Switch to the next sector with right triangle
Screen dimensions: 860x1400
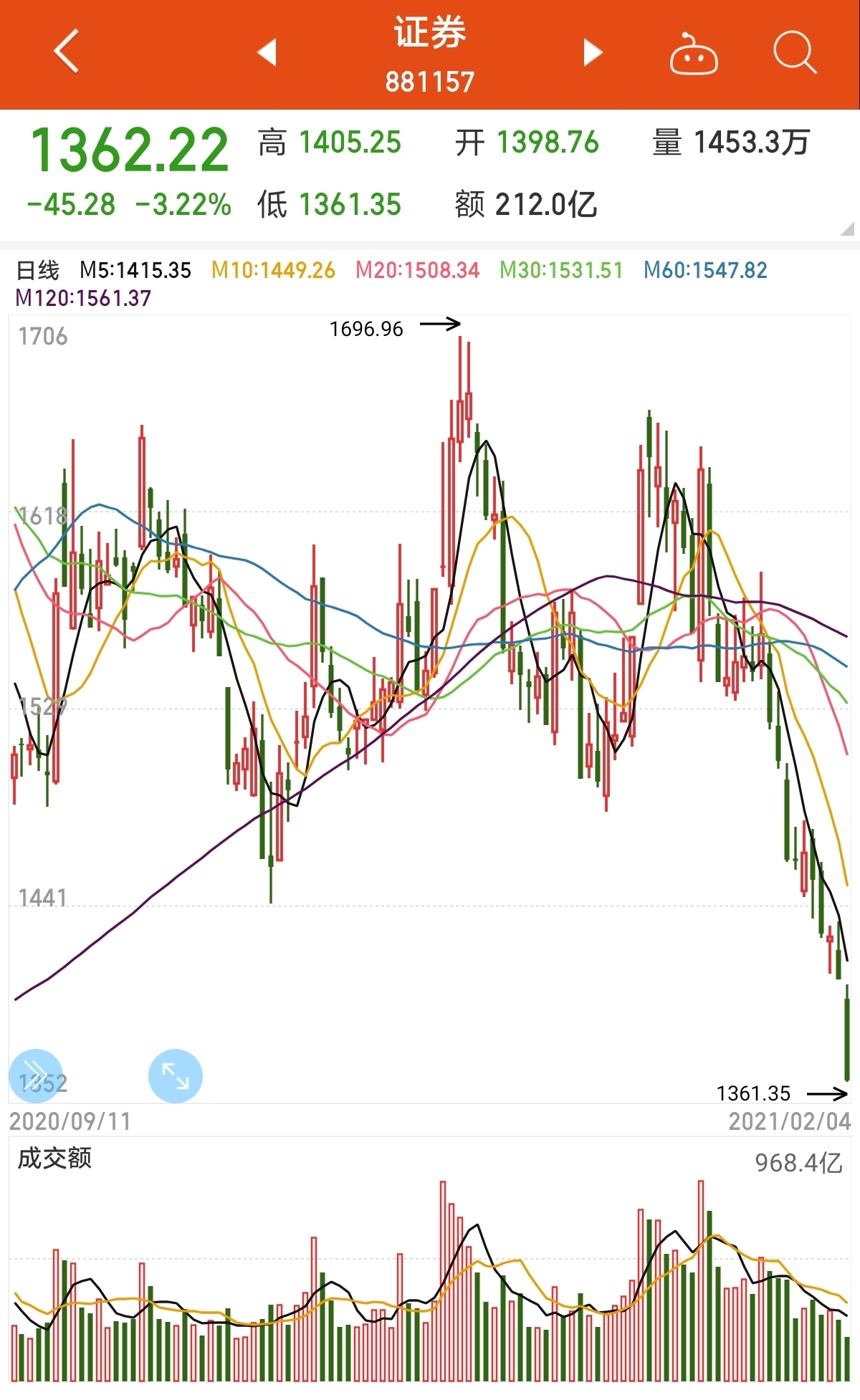pyautogui.click(x=593, y=52)
